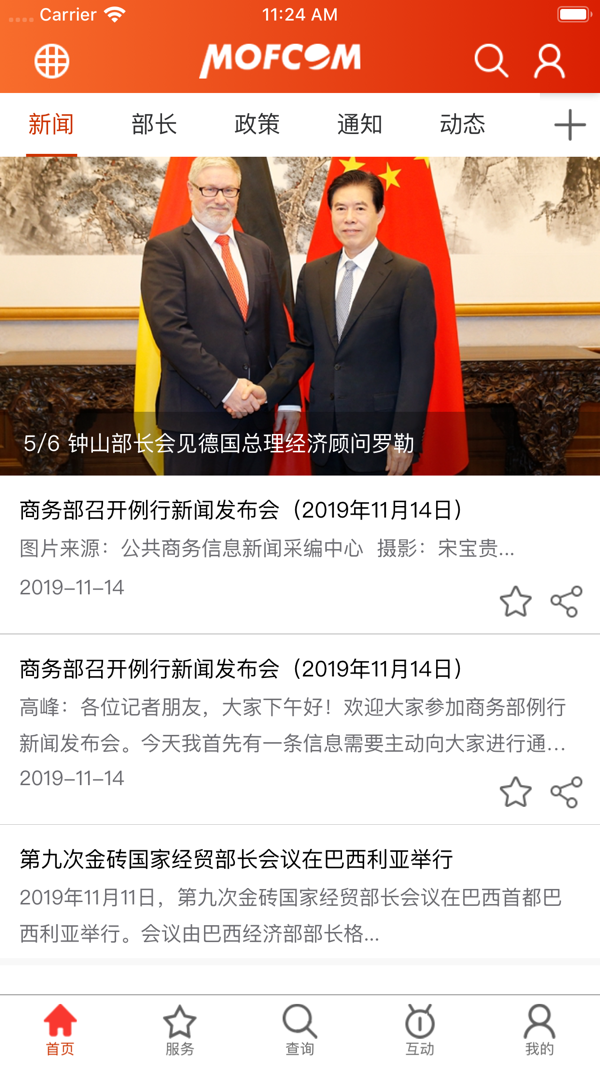Viewport: 600px width, 1067px height.
Task: Favorite the article with 图片来源 summary
Action: pos(515,601)
